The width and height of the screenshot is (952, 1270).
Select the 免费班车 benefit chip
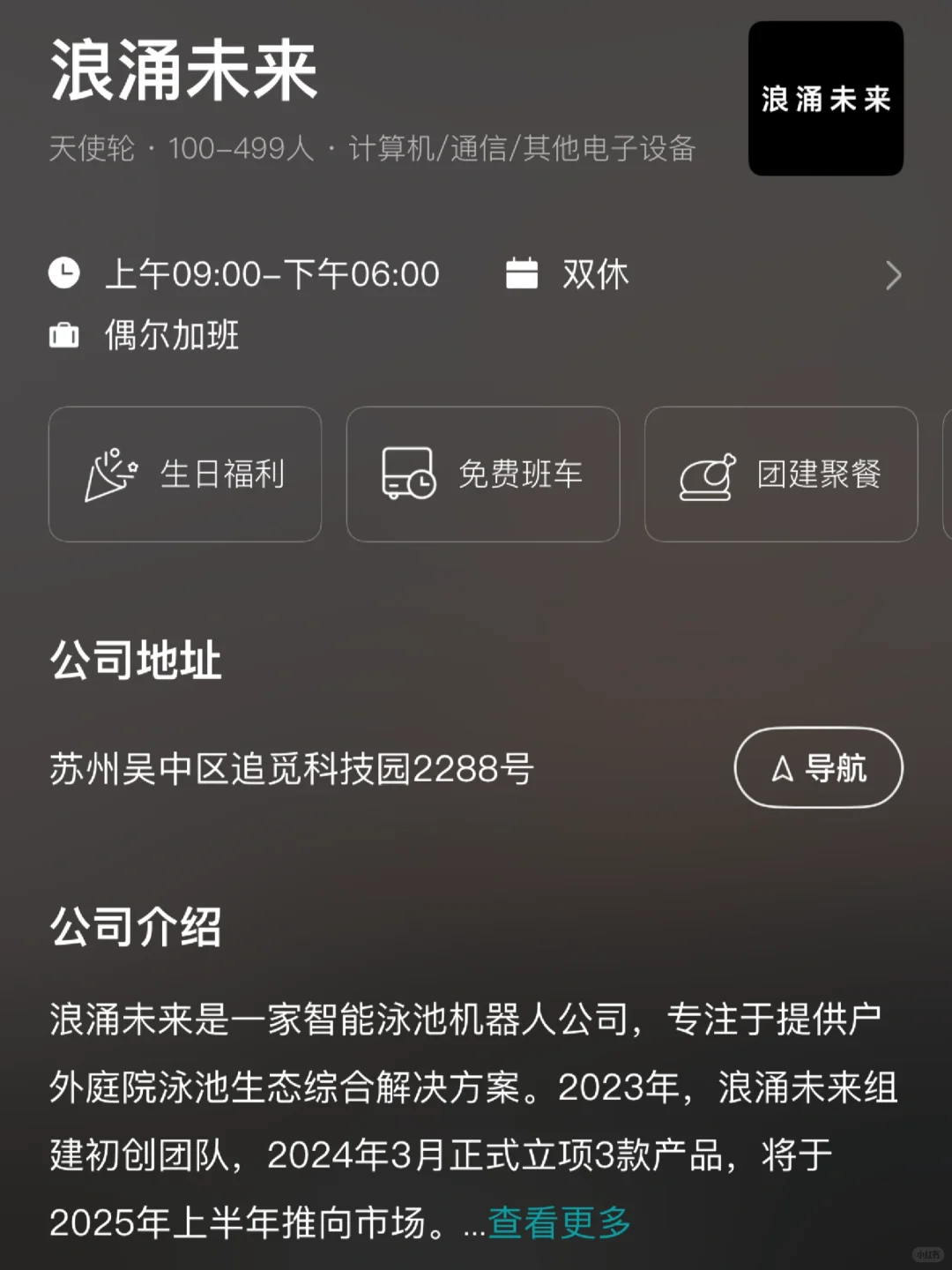483,474
